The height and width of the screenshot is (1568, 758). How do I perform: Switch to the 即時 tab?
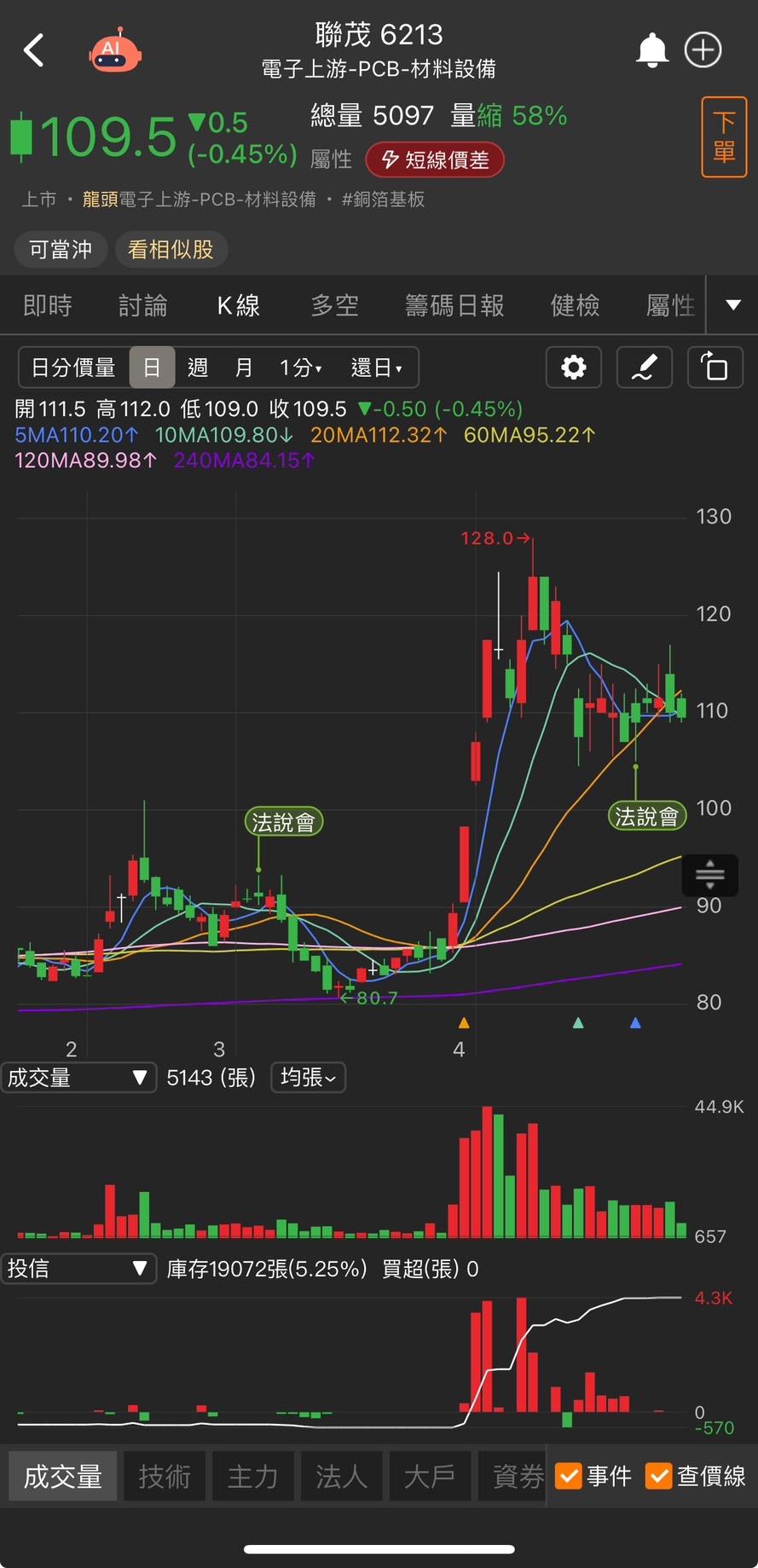click(48, 305)
